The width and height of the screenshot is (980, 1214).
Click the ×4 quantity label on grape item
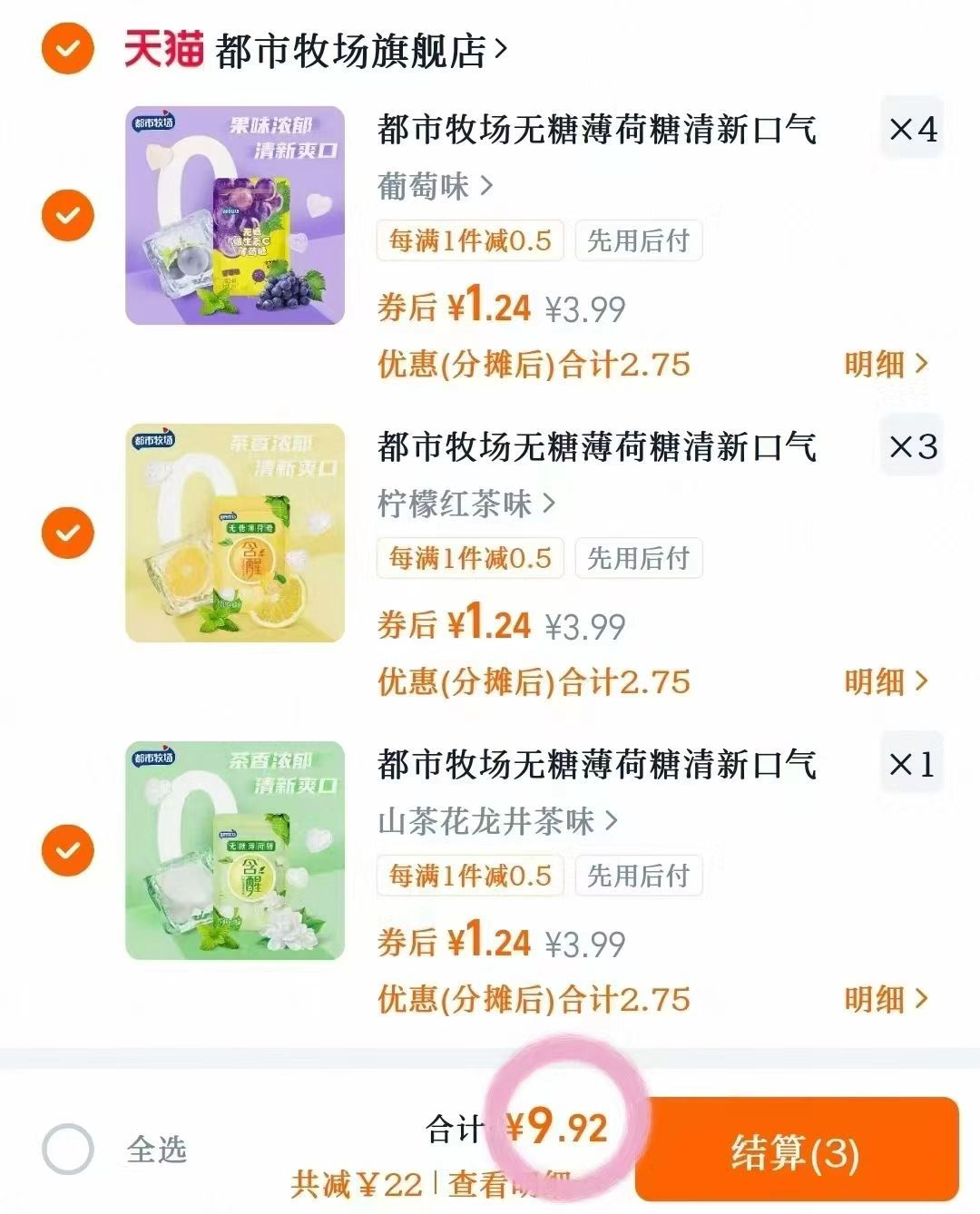[911, 129]
